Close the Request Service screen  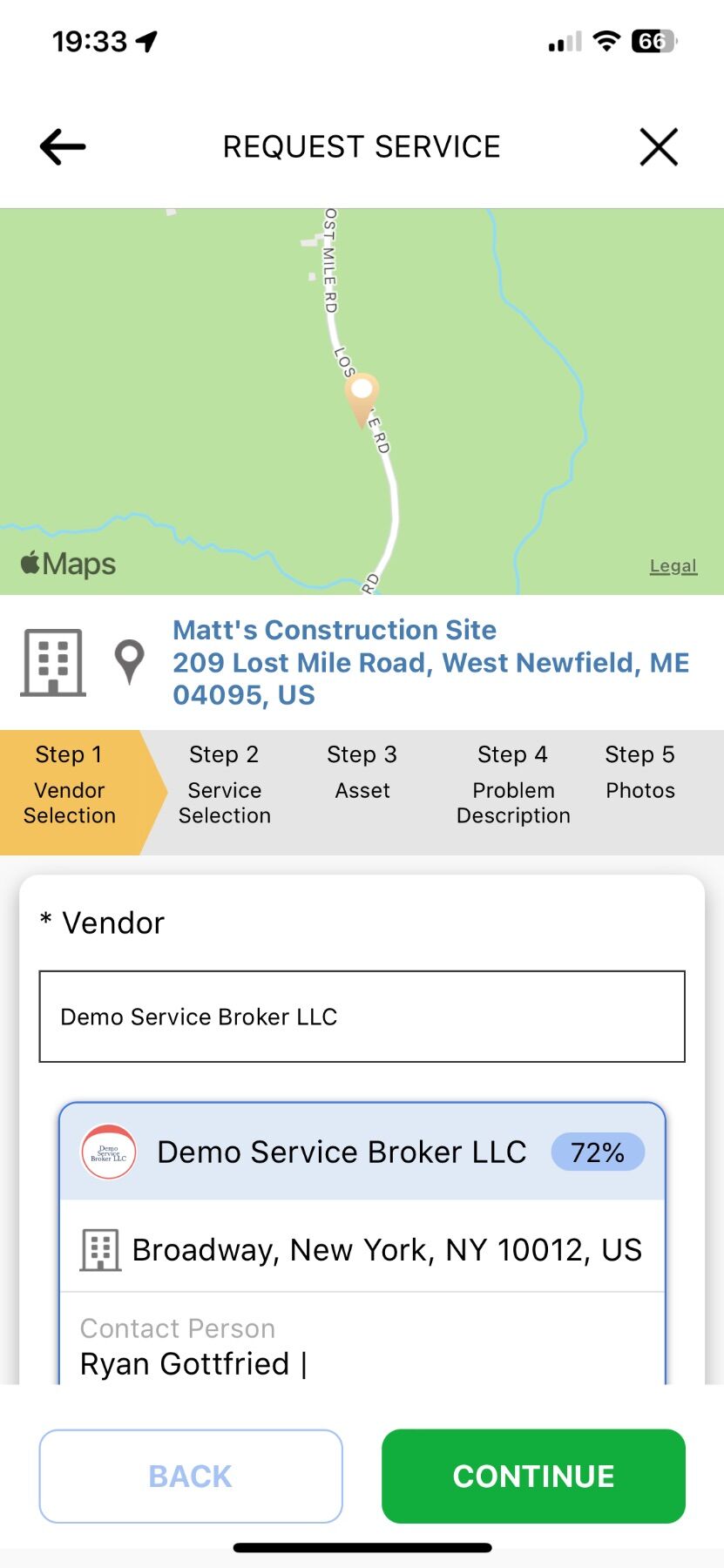pyautogui.click(x=659, y=146)
